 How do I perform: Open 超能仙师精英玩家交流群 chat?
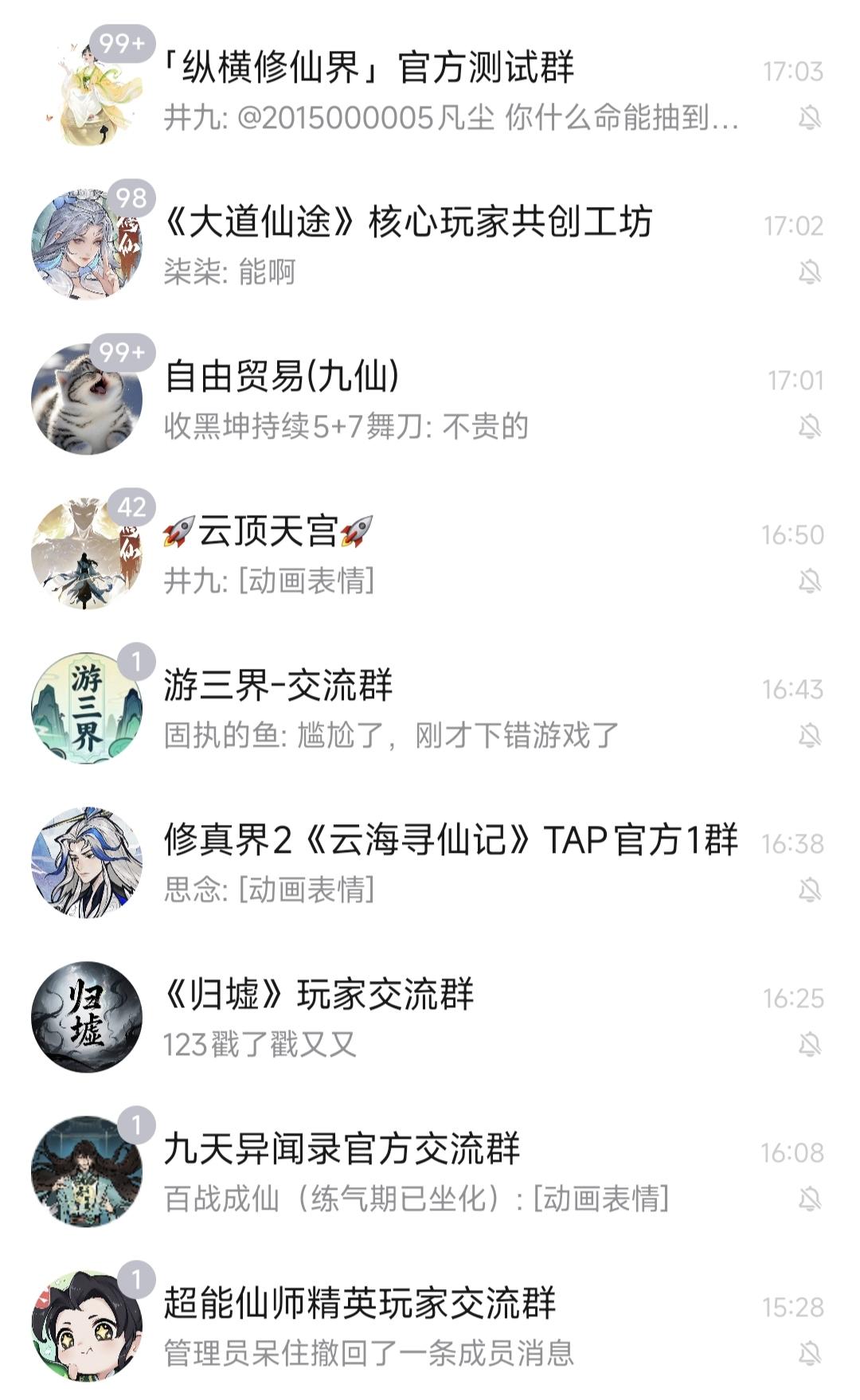430,1327
